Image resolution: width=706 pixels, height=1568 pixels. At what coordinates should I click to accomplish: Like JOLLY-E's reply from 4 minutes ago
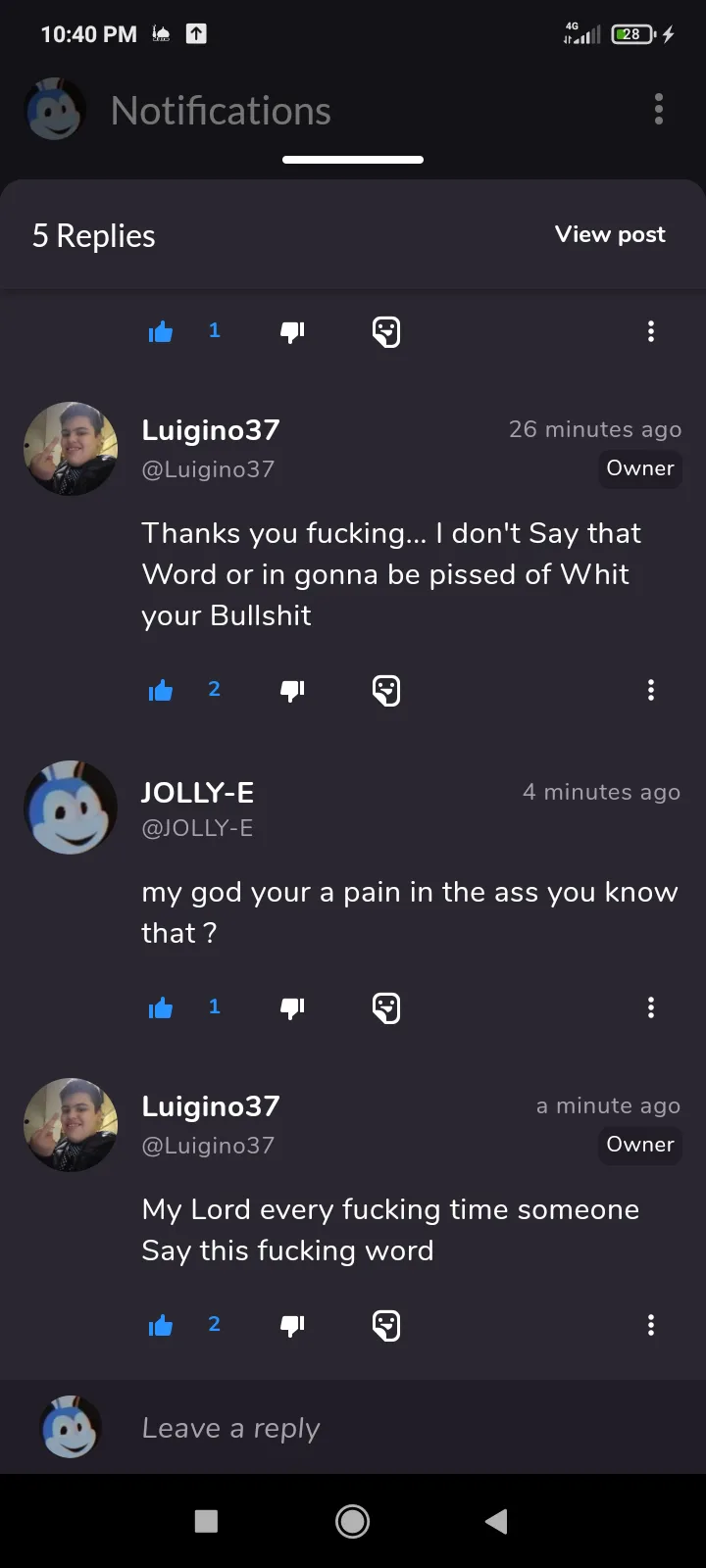pyautogui.click(x=161, y=1008)
